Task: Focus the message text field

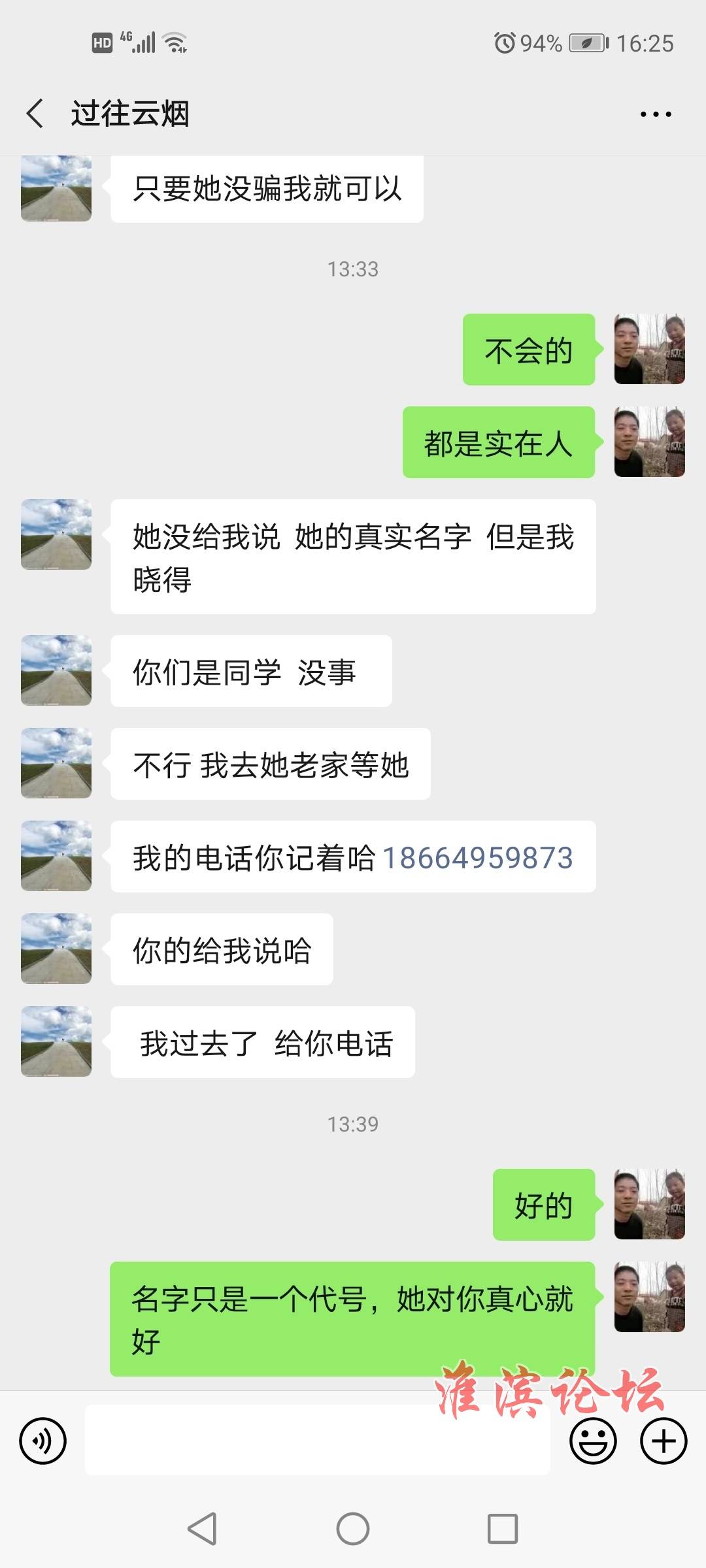Action: click(x=317, y=1441)
